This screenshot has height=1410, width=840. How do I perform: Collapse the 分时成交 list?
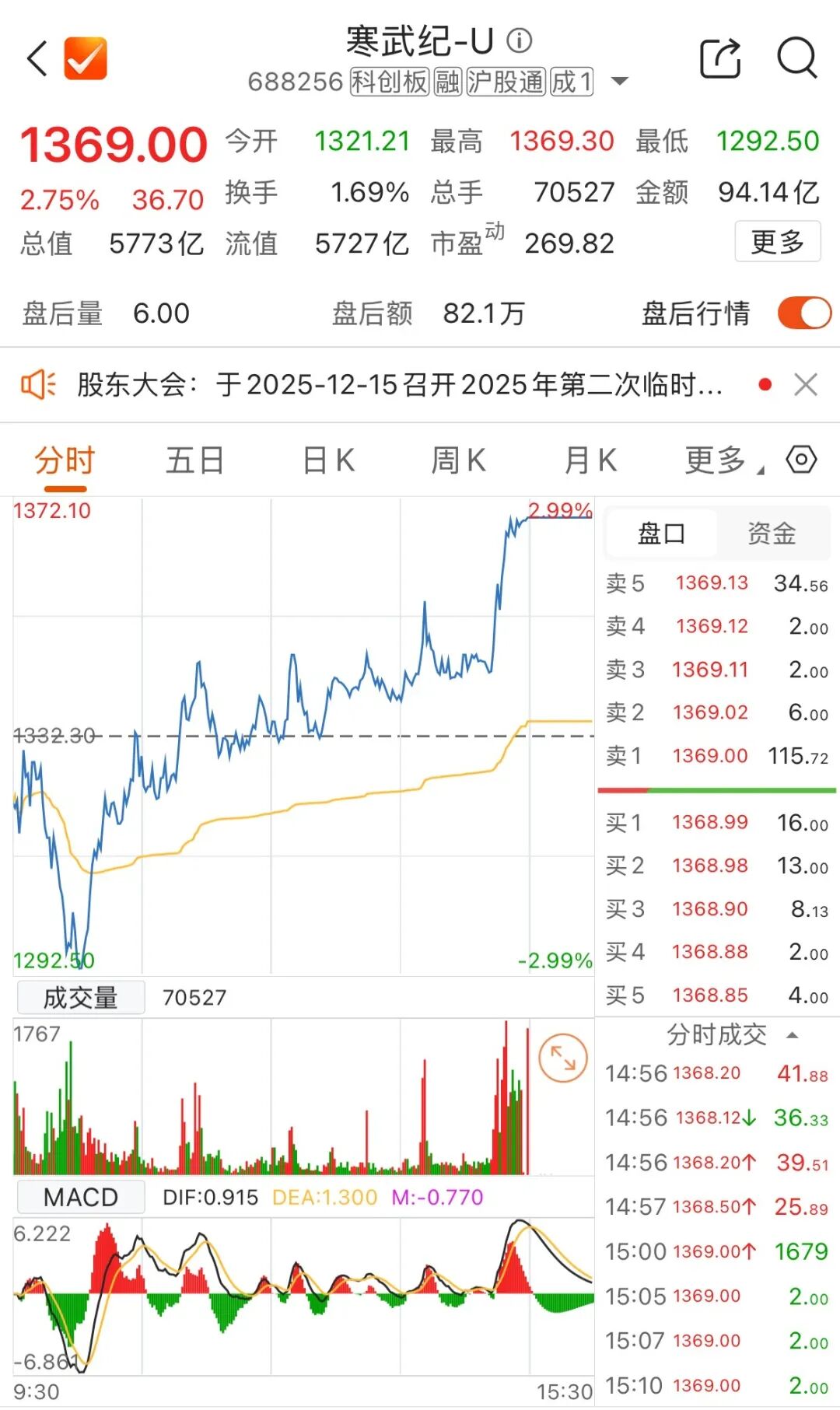pos(792,1035)
